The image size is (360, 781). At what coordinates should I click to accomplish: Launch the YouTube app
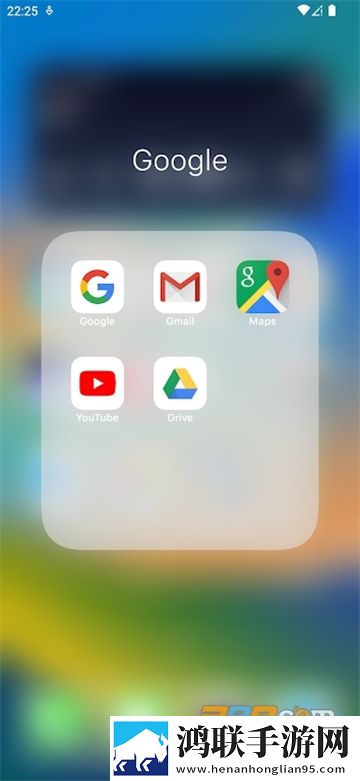pyautogui.click(x=97, y=383)
